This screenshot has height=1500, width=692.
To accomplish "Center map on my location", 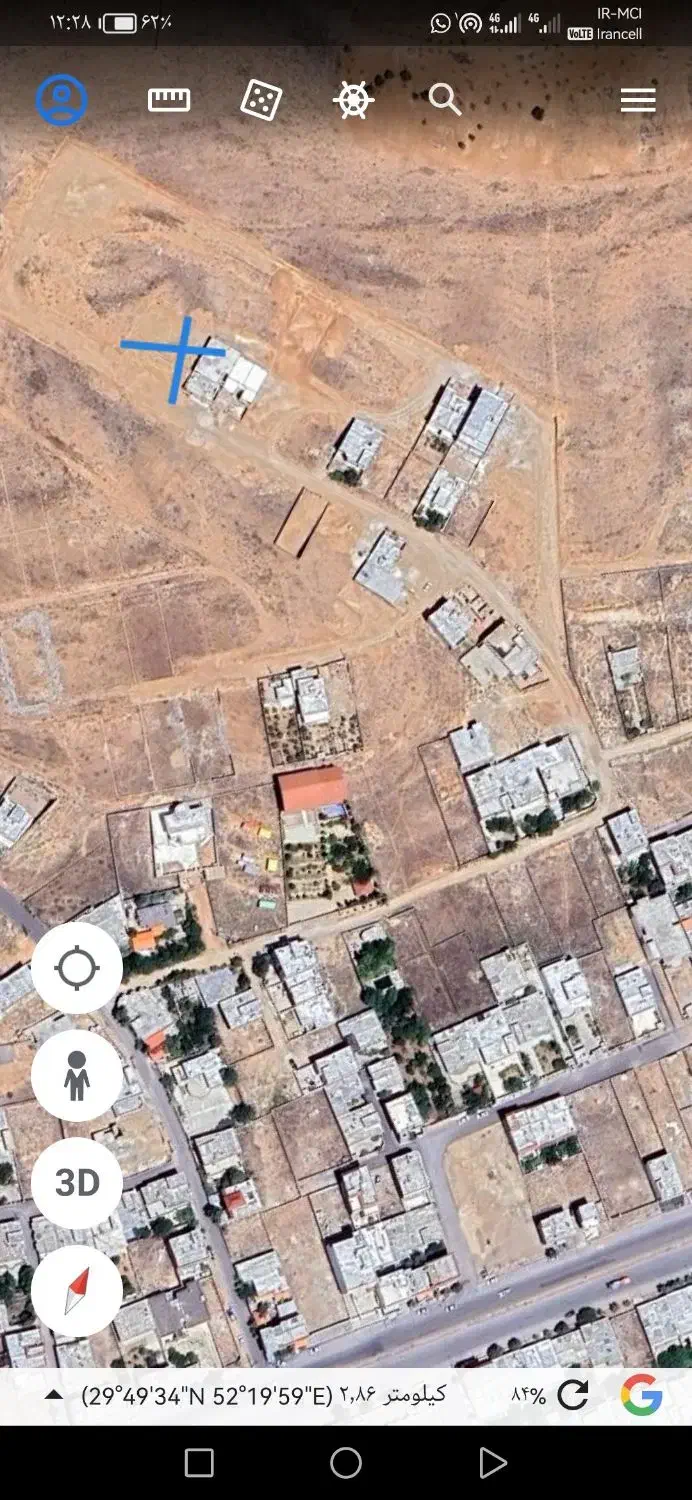I will (x=77, y=968).
